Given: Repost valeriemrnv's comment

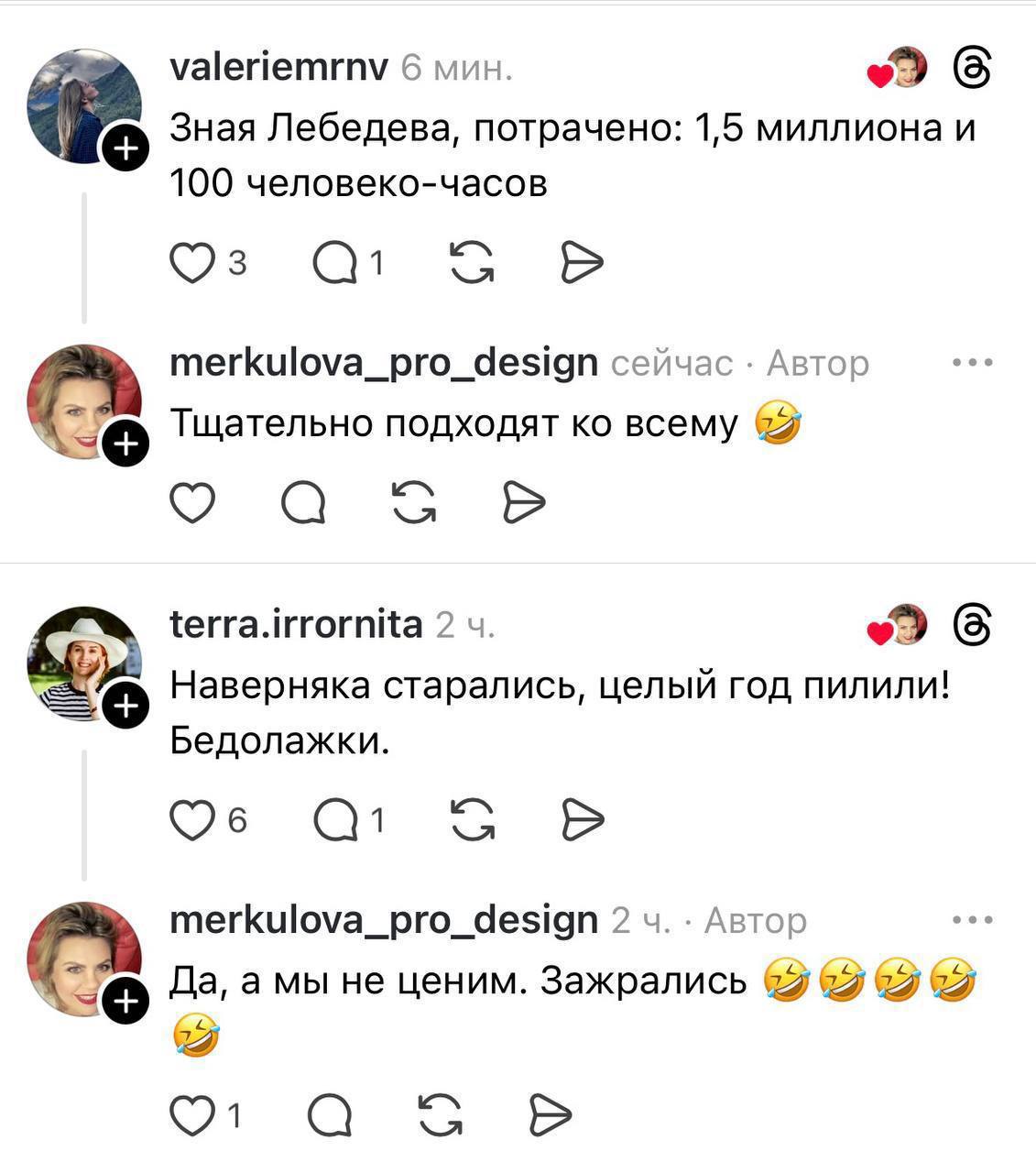Looking at the screenshot, I should 473,264.
